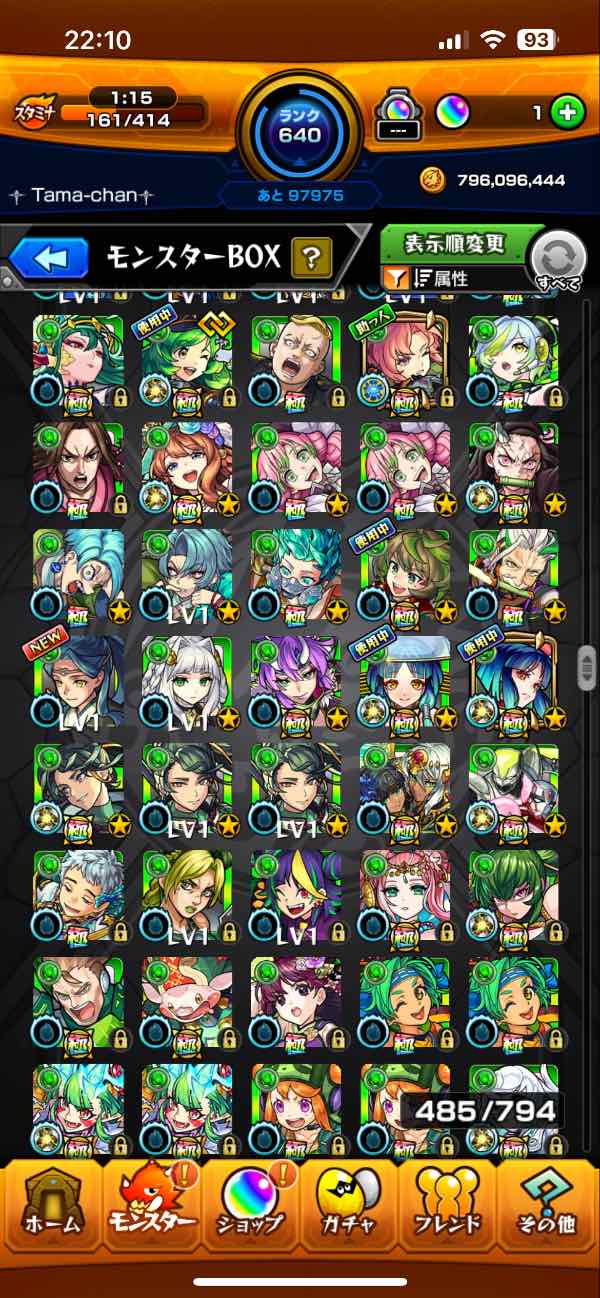Open the question mark help button
Screen dimensions: 600x1298
click(312, 259)
